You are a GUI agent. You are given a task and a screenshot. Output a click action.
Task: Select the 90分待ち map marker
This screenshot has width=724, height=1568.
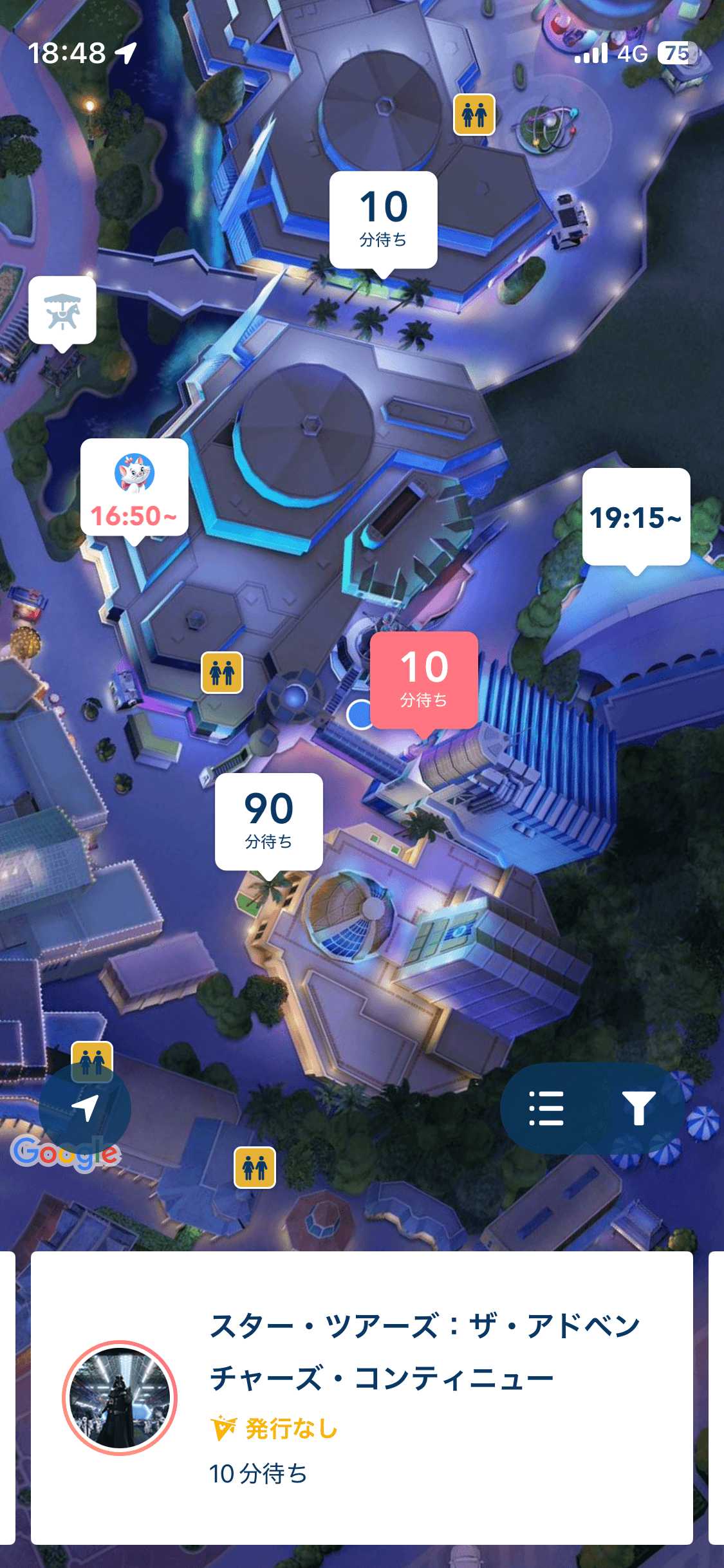pos(269,821)
